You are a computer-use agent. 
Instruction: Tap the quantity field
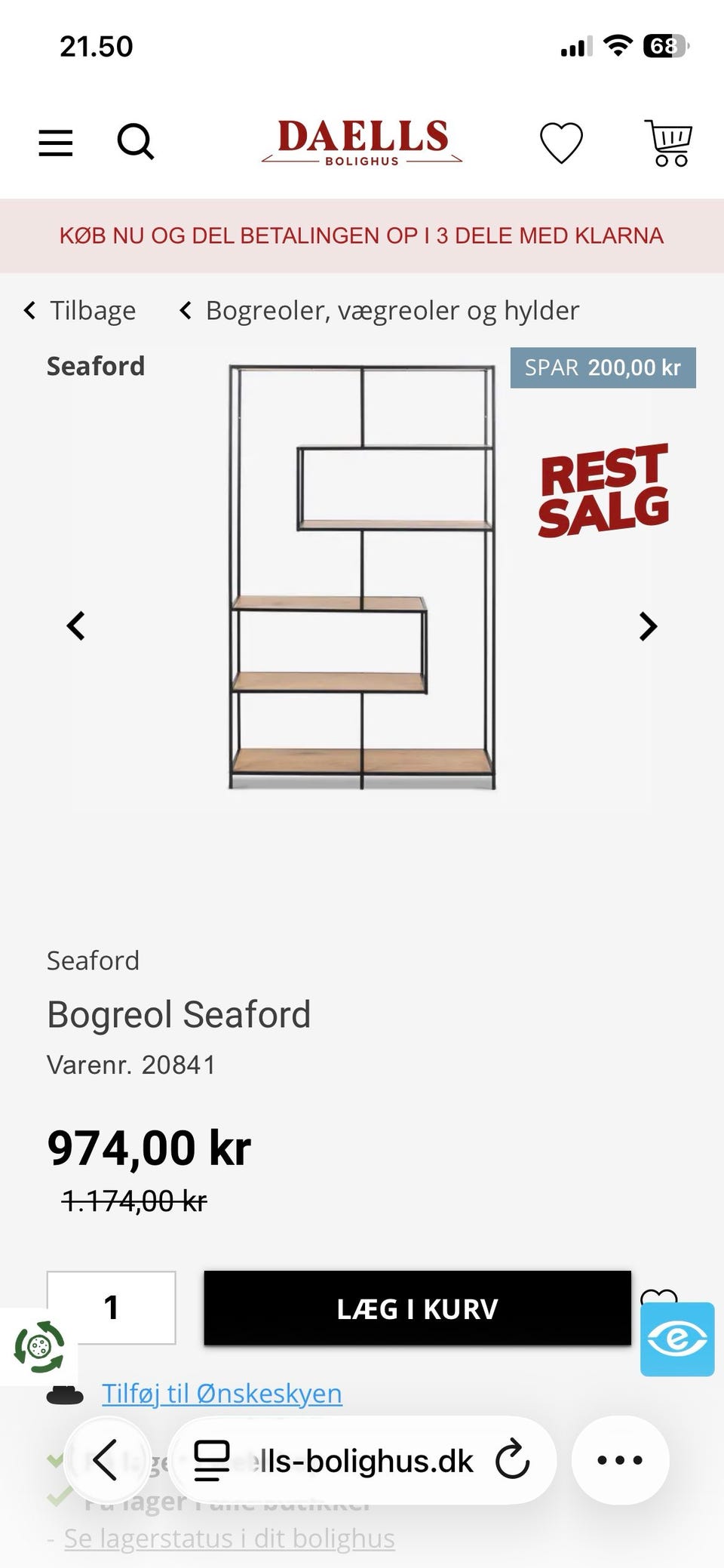112,1308
